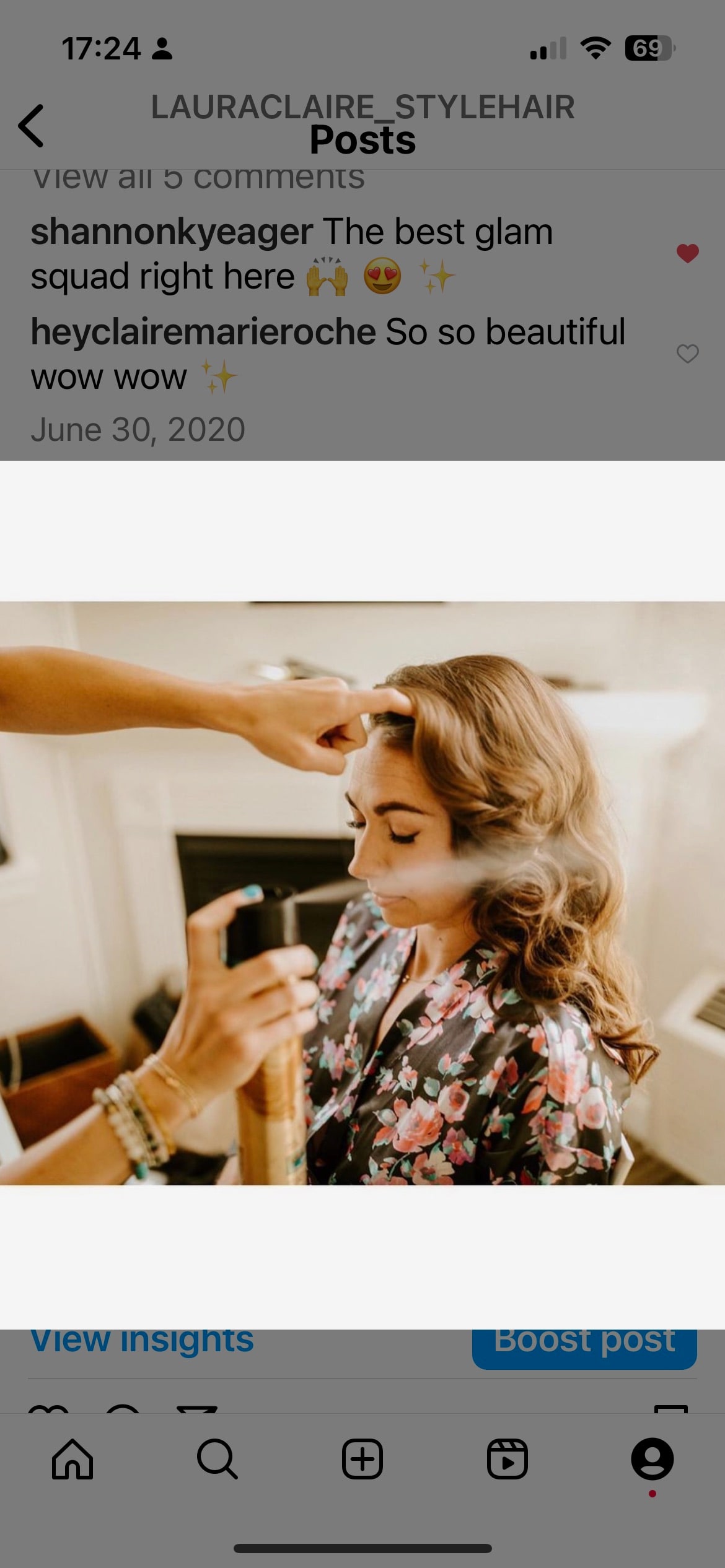This screenshot has height=1568, width=725.
Task: Switch to the Home tab
Action: [x=72, y=1459]
